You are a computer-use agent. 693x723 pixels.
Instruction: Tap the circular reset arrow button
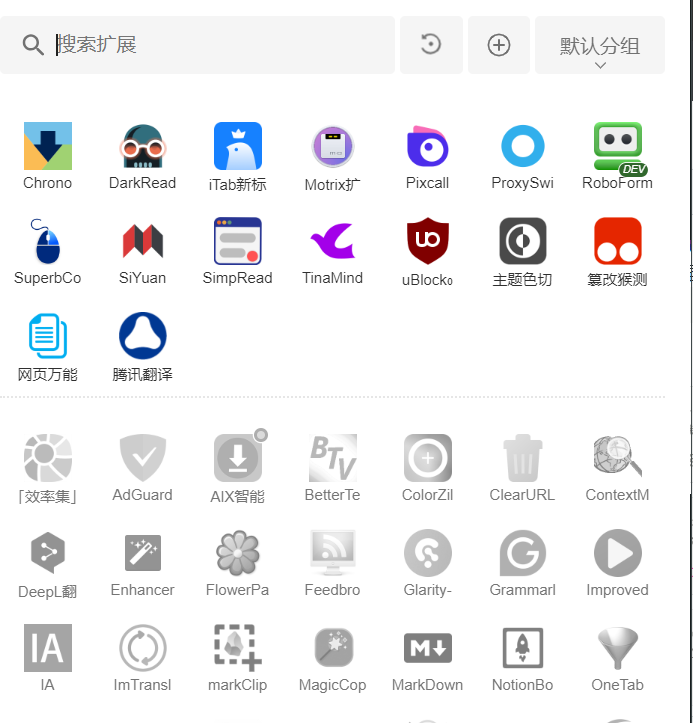(x=431, y=45)
